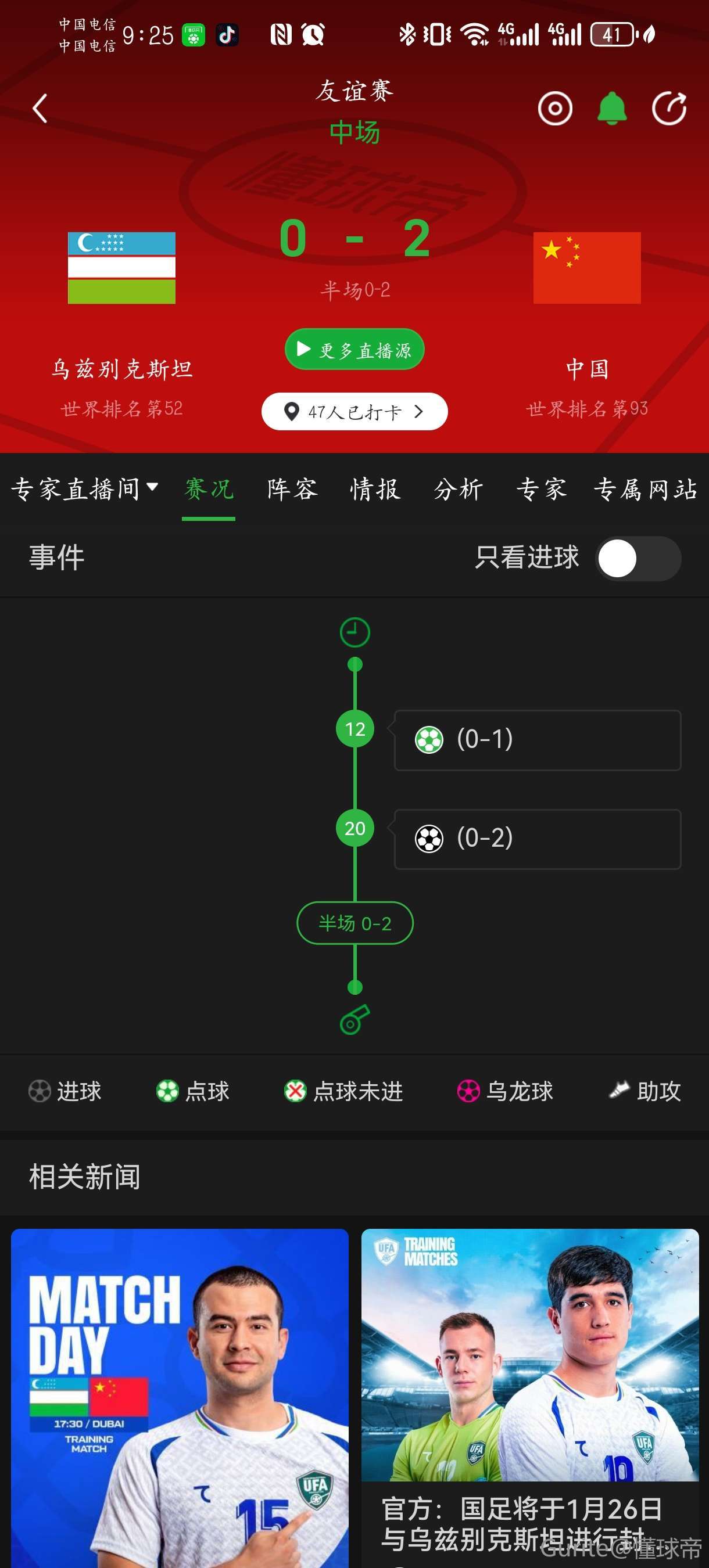The height and width of the screenshot is (1568, 709).
Task: Switch to the 分析 tab
Action: (458, 490)
